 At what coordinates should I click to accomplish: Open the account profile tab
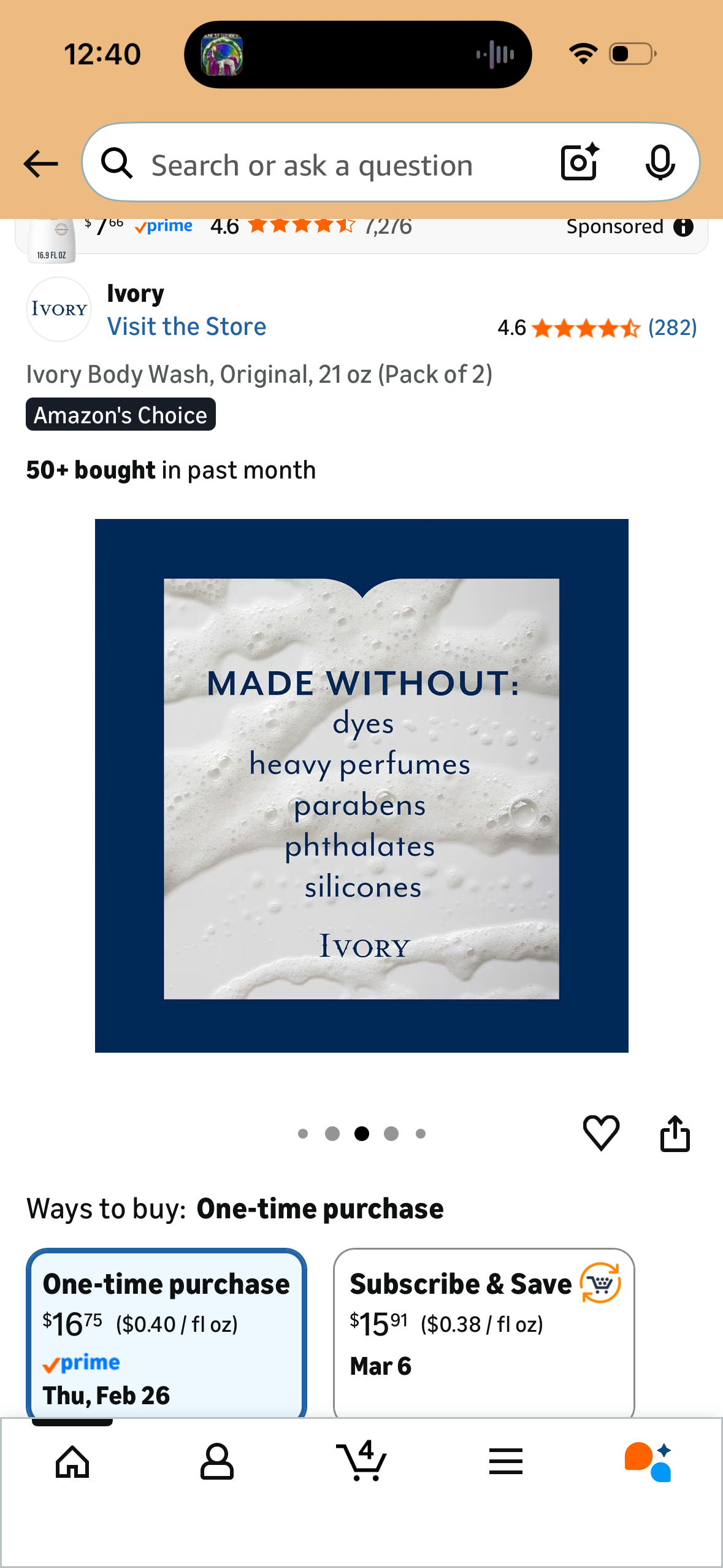[216, 1462]
